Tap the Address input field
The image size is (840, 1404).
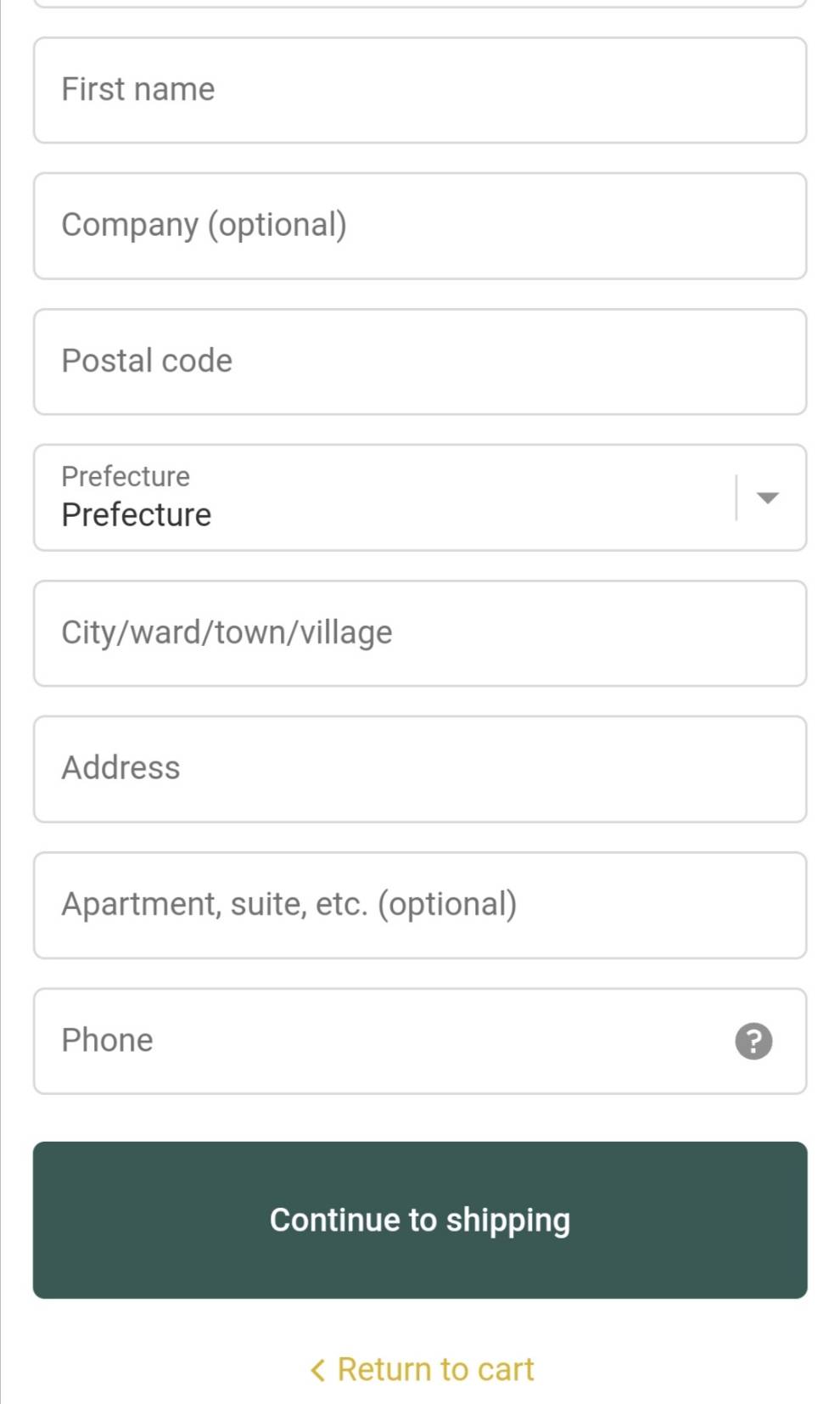tap(420, 769)
